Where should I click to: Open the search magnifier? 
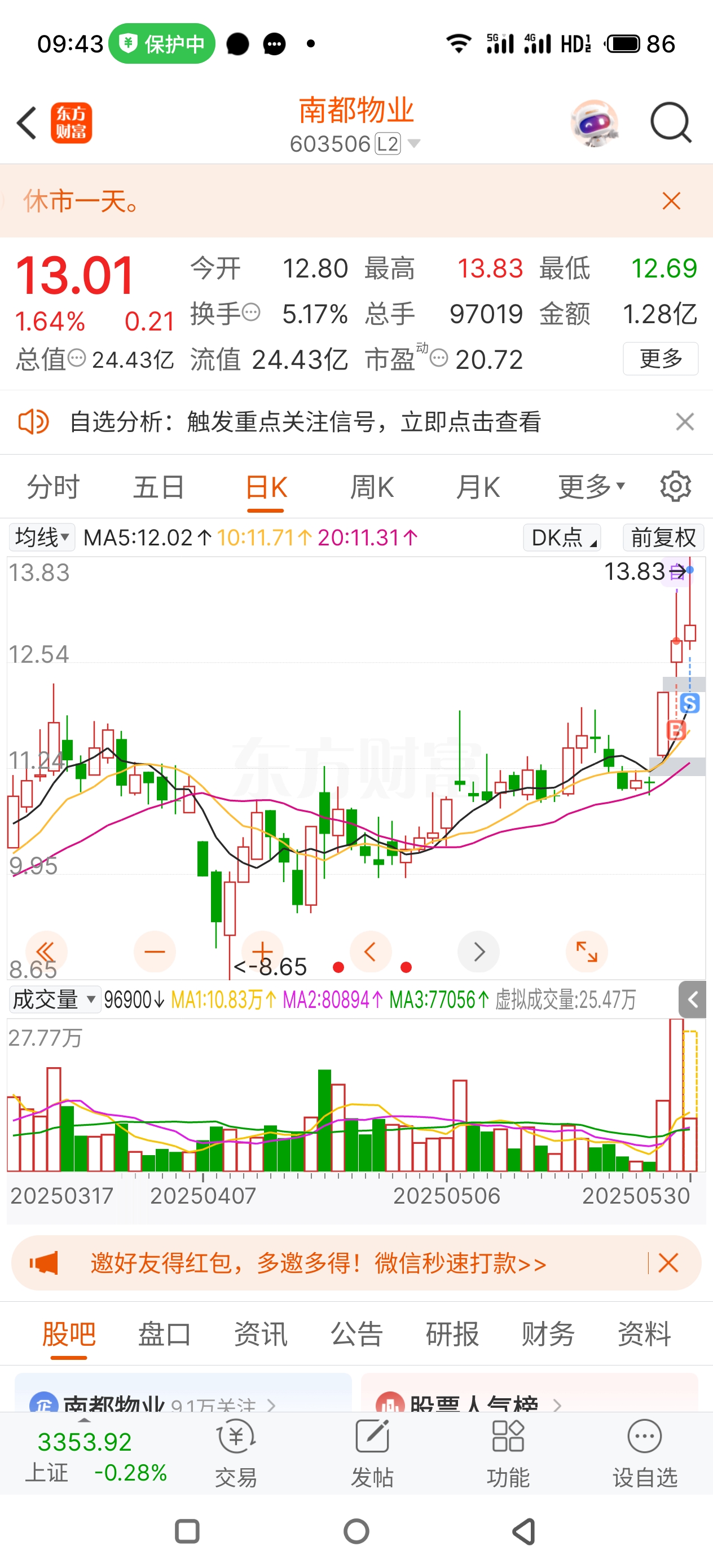pyautogui.click(x=670, y=123)
